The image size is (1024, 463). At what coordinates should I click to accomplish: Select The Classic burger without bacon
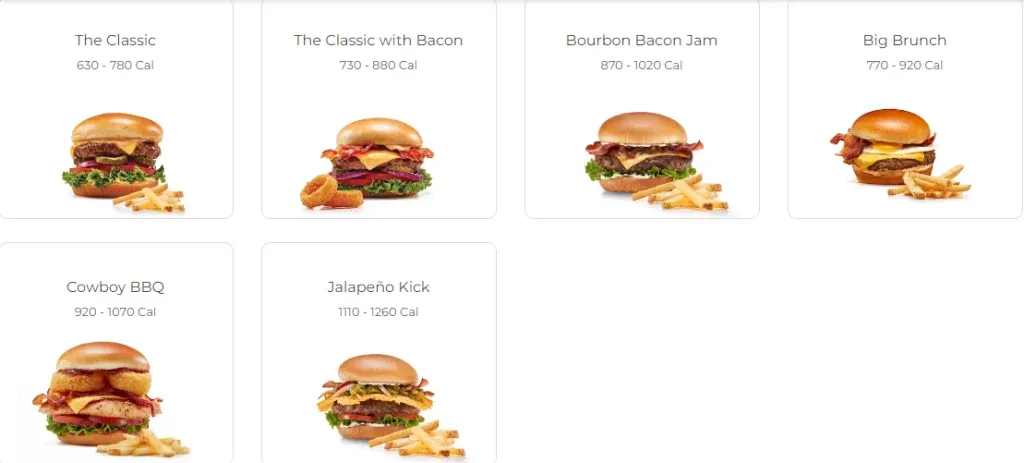[116, 110]
